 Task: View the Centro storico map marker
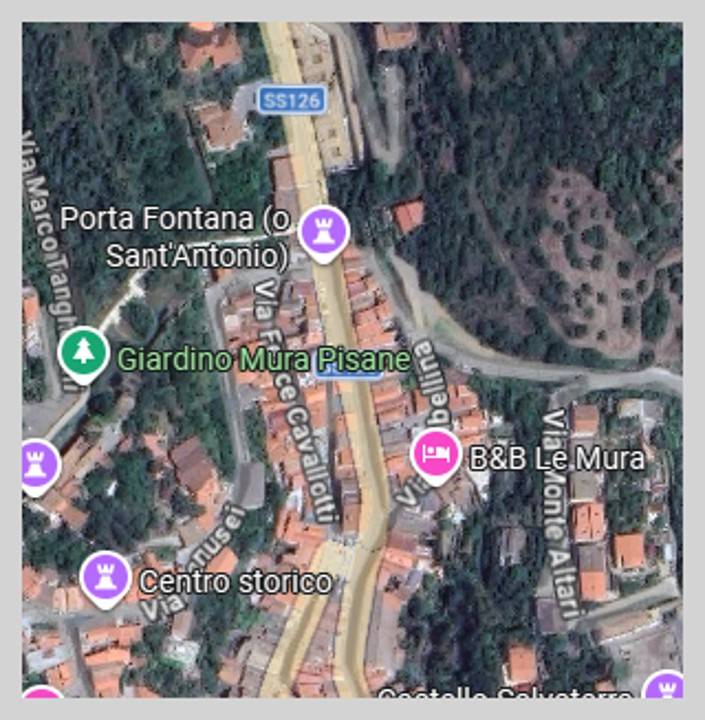[x=104, y=576]
